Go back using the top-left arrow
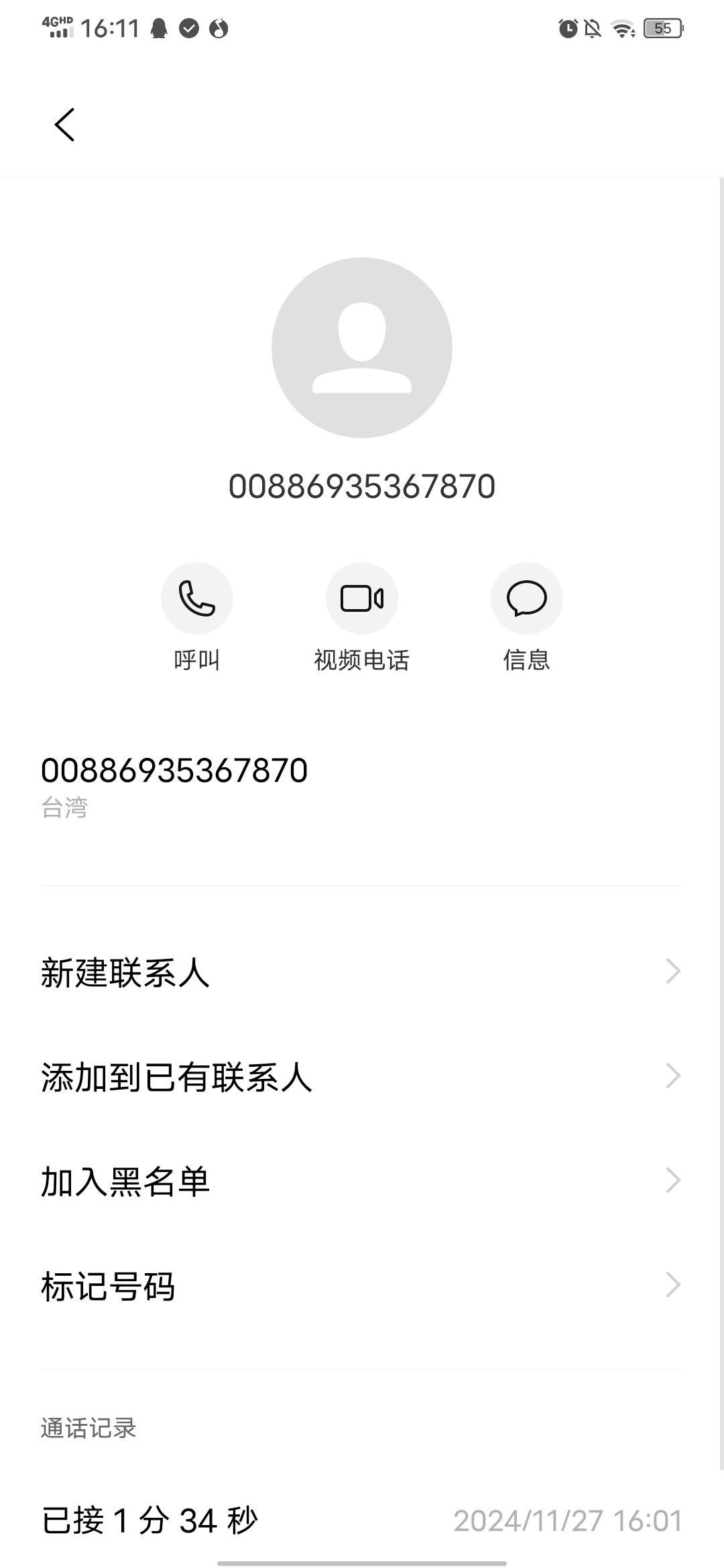Viewport: 724px width, 1568px height. (x=64, y=125)
